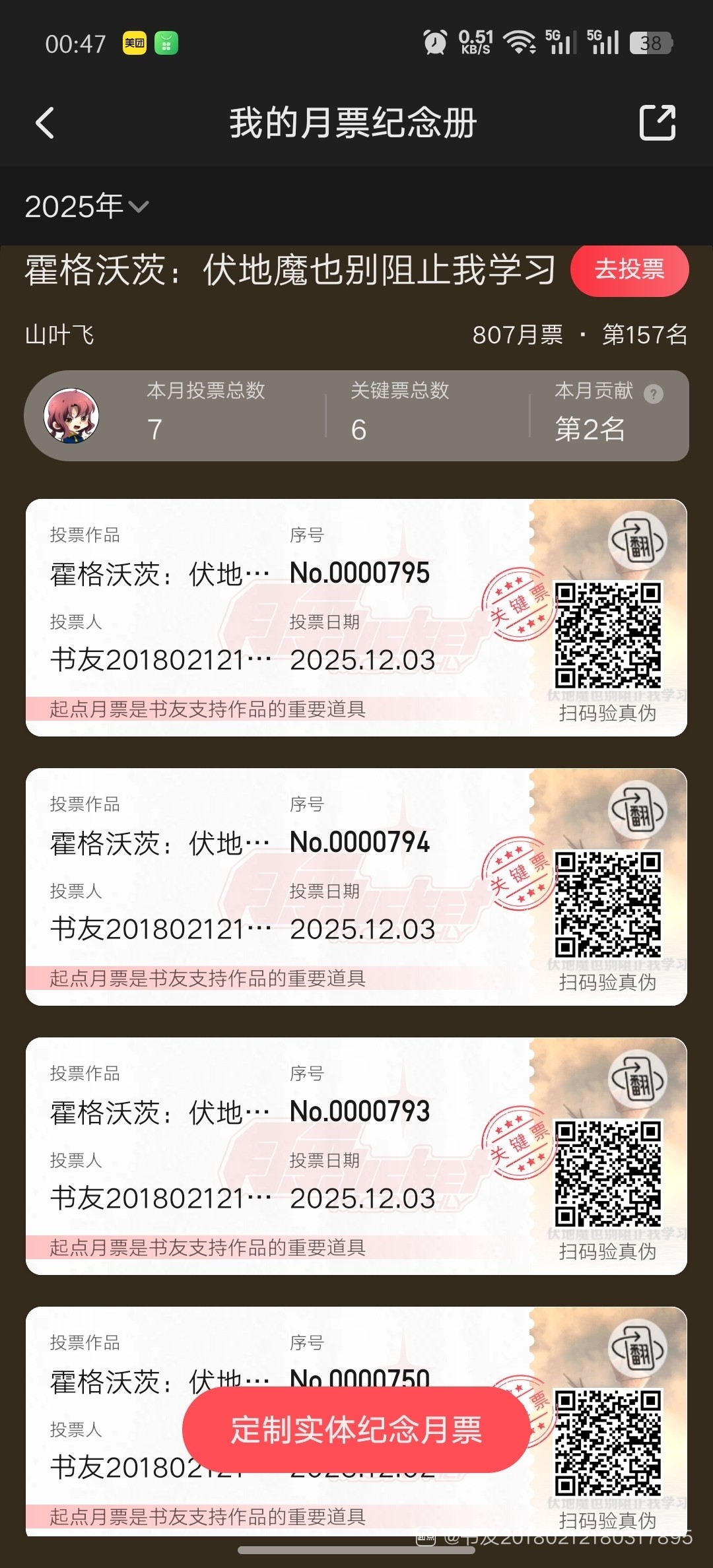Go back from the monthly ticket album

pos(45,123)
